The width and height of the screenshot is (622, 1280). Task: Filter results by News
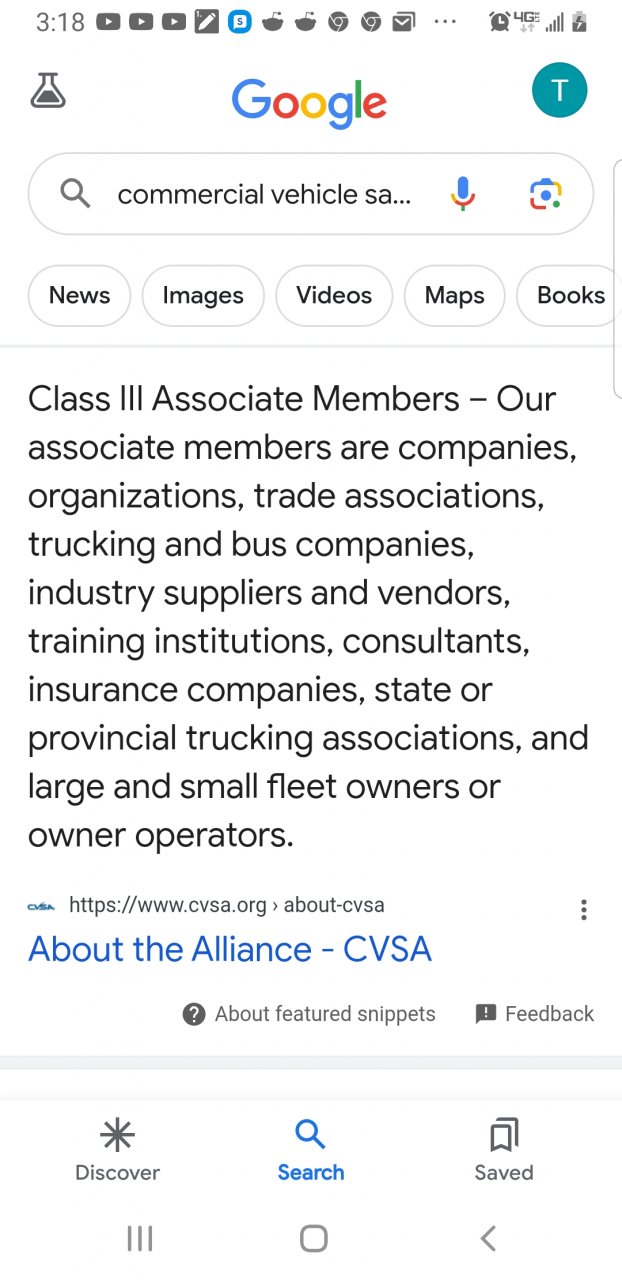[x=80, y=295]
